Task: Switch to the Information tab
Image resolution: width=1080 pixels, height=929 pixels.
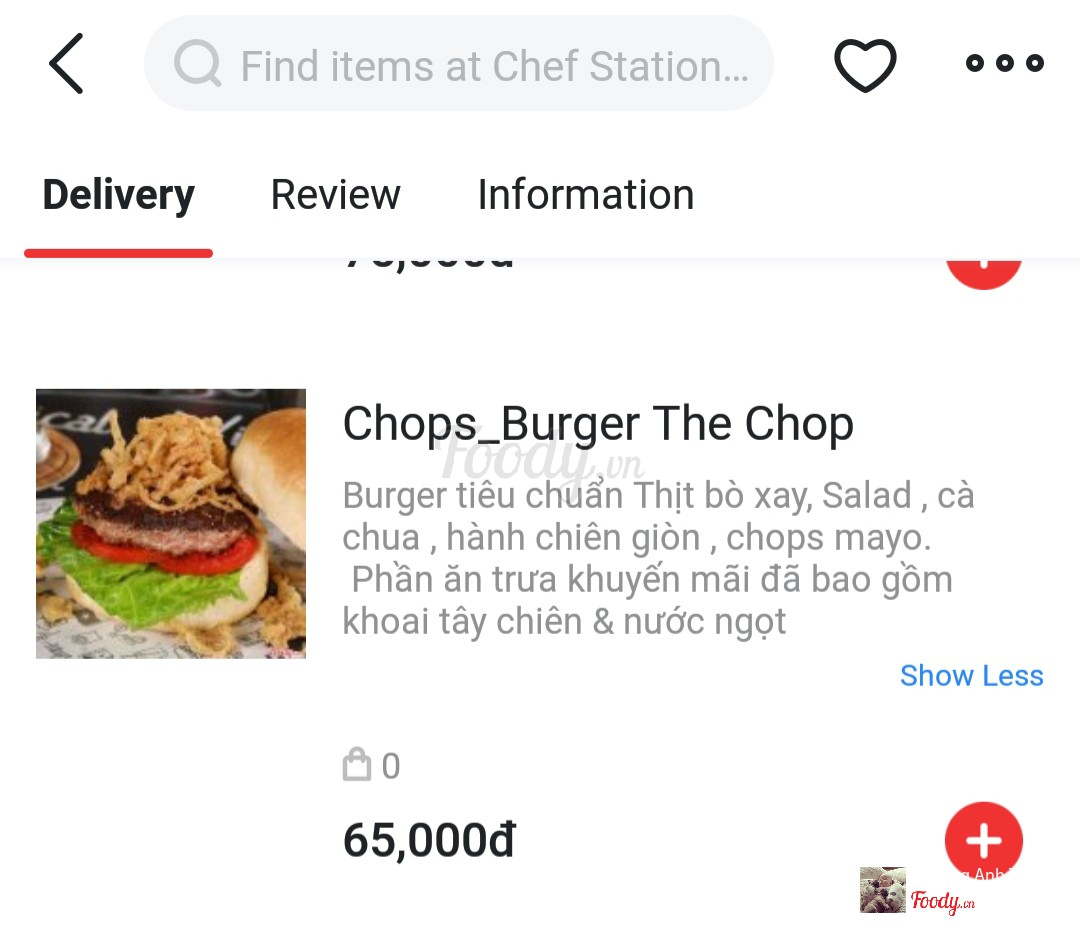Action: (x=585, y=195)
